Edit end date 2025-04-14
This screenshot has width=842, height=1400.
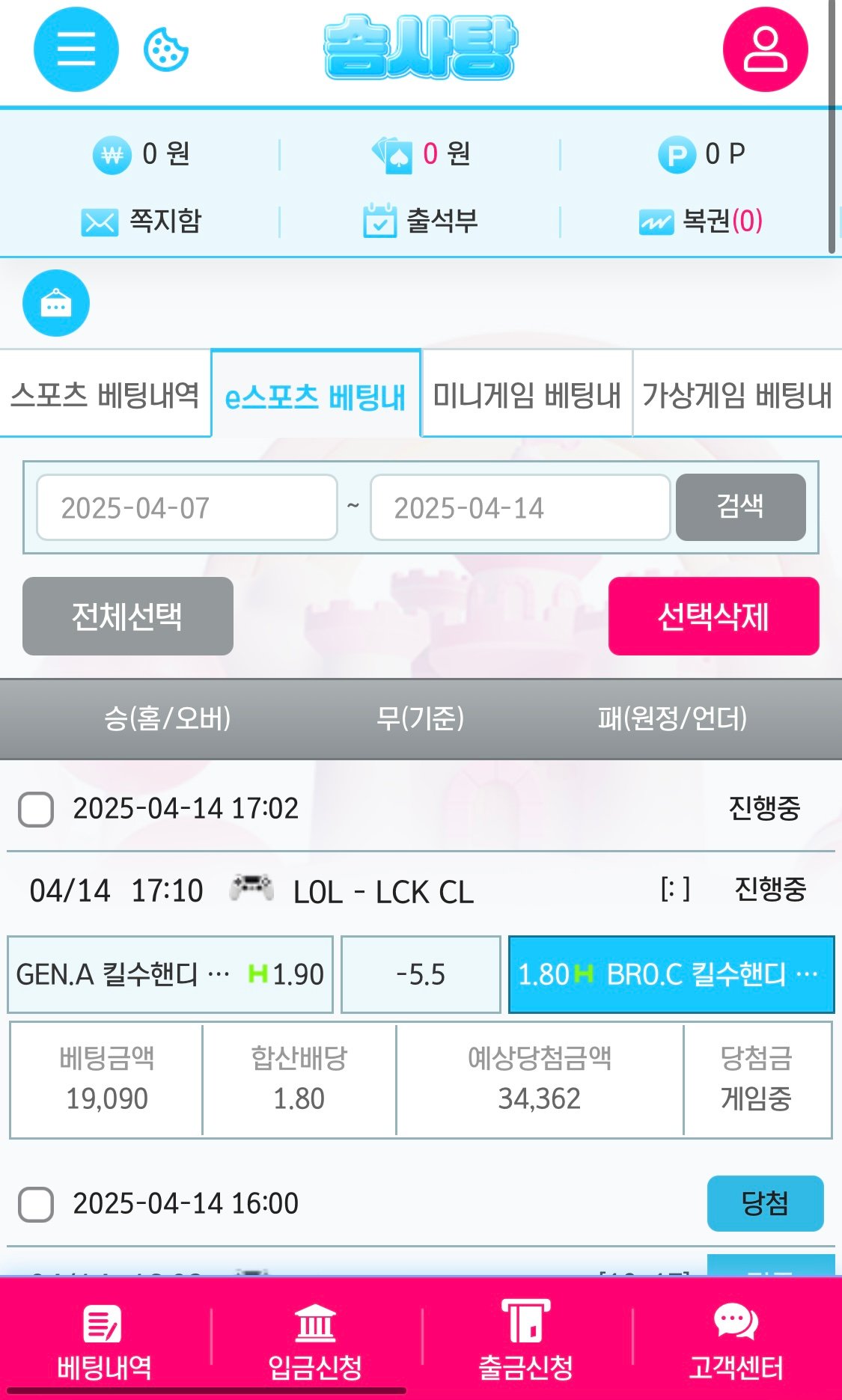tap(520, 508)
